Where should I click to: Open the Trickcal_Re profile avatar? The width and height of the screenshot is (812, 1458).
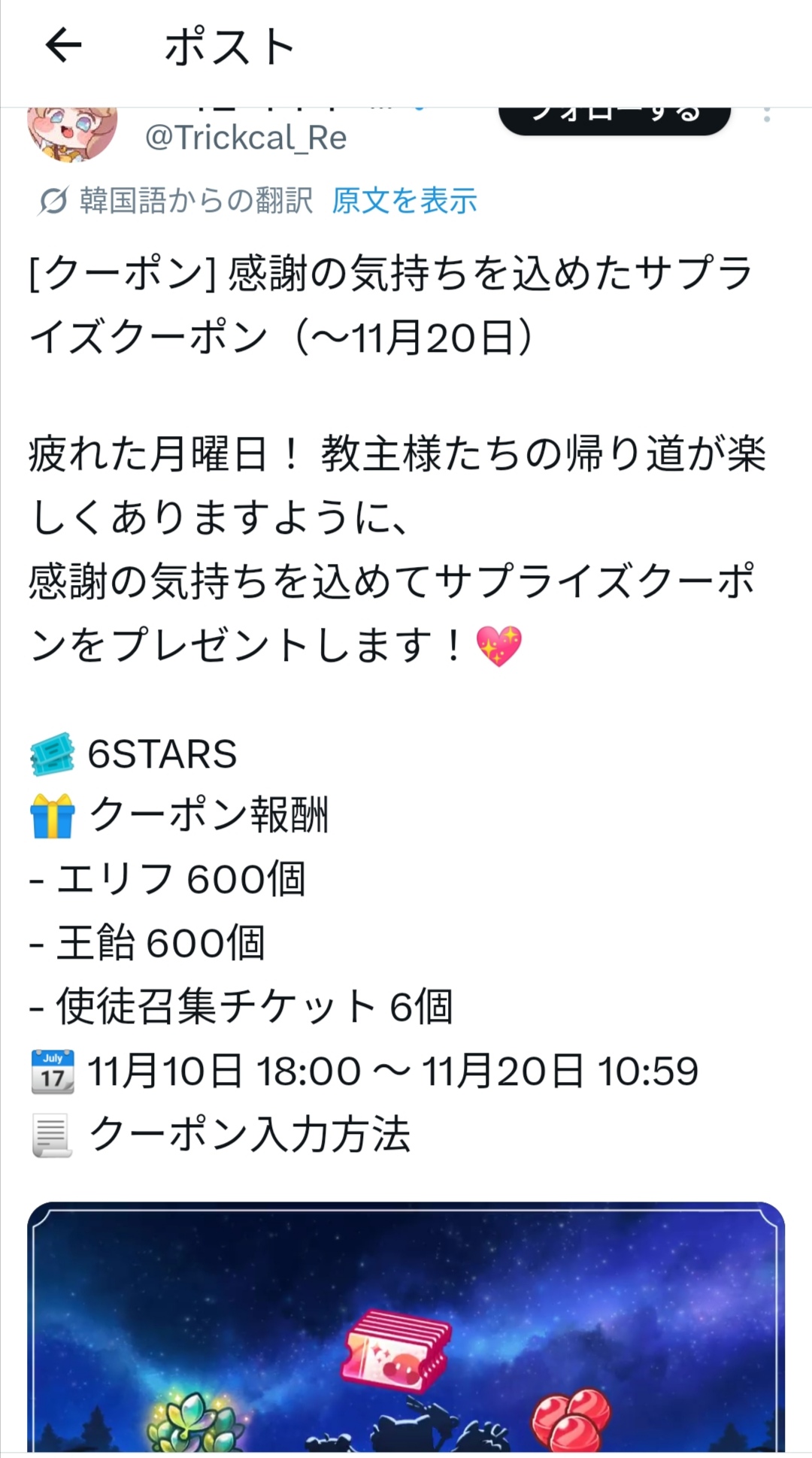point(72,134)
